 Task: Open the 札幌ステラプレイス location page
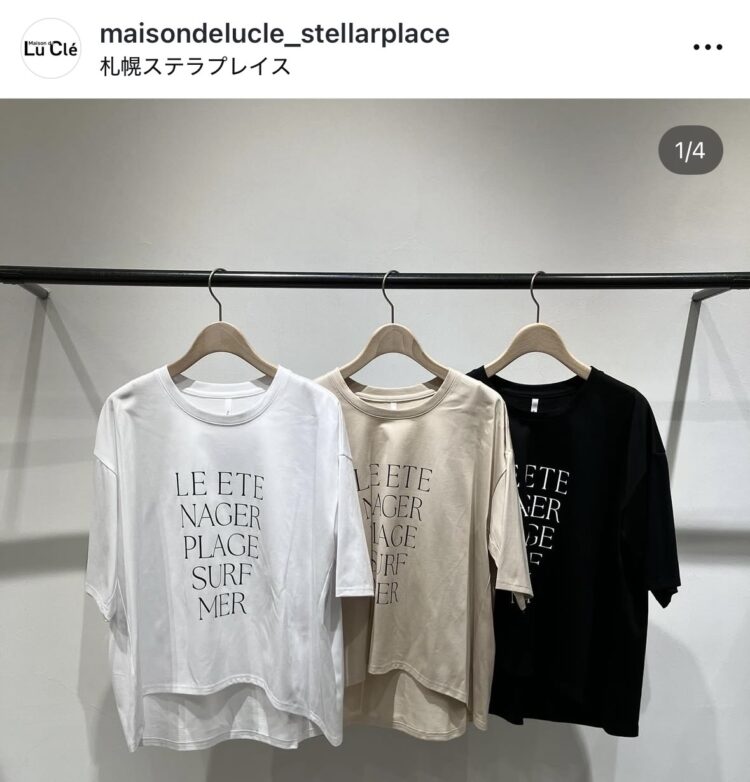195,67
